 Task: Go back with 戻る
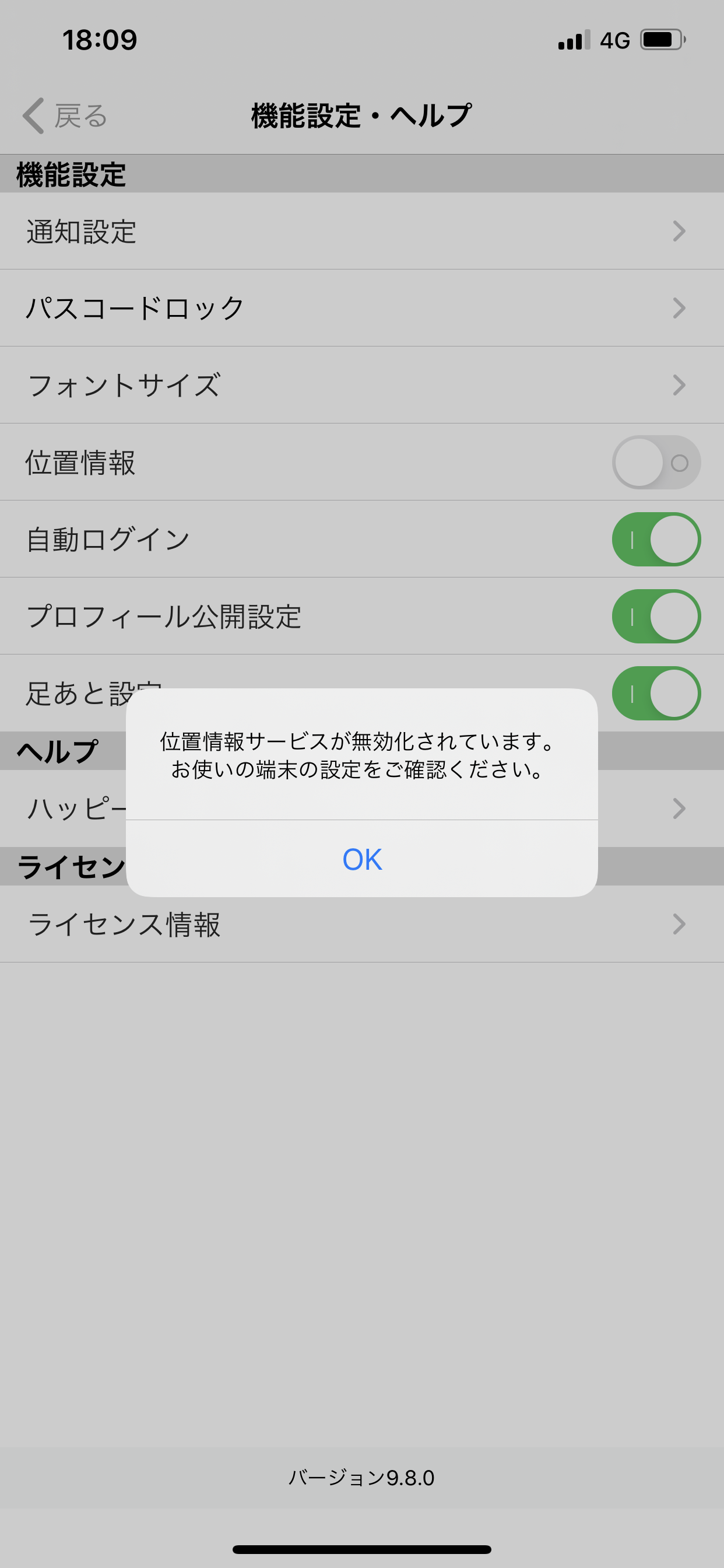pos(66,116)
